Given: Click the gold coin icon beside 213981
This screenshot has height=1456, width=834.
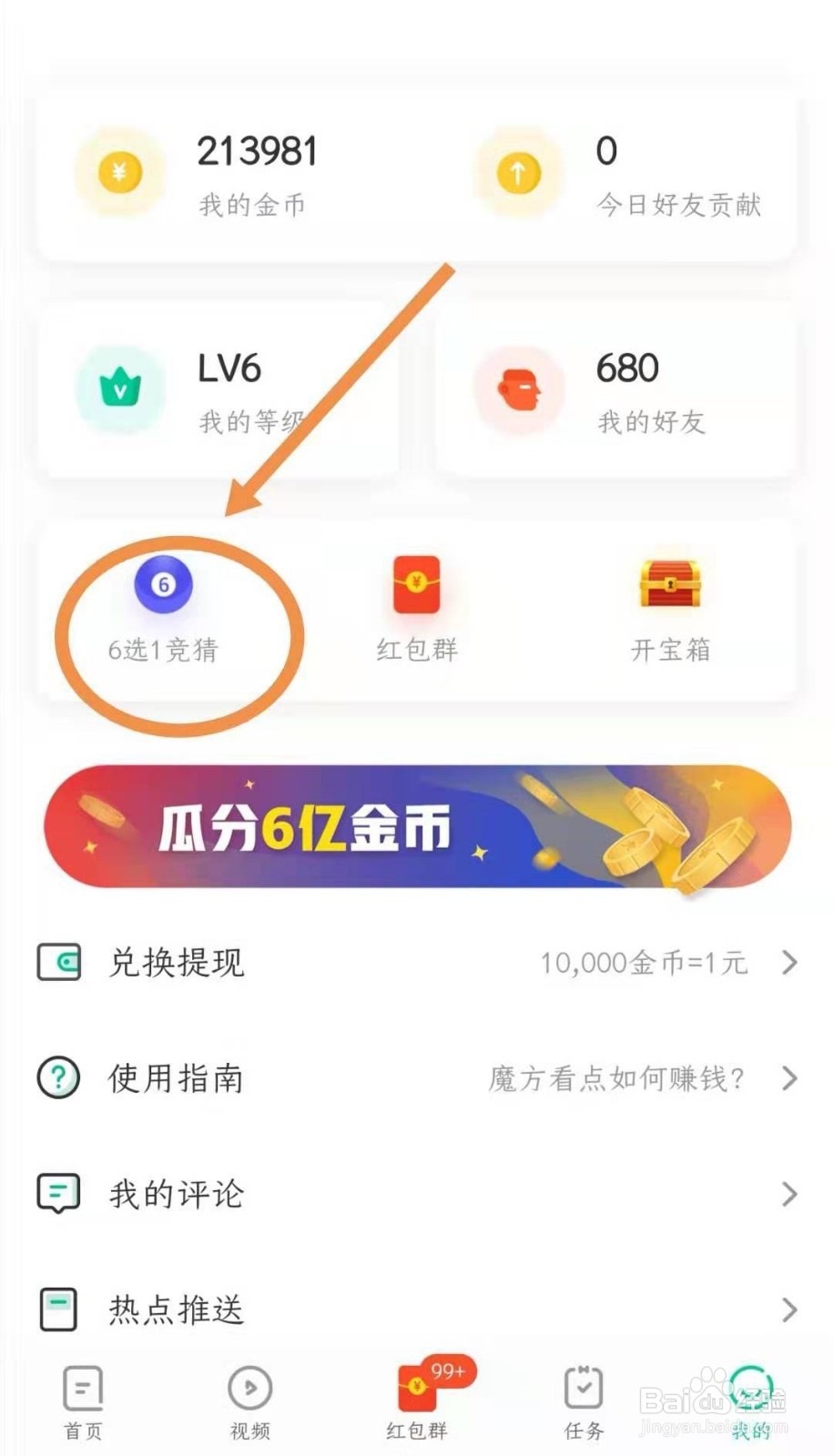Looking at the screenshot, I should [x=119, y=173].
